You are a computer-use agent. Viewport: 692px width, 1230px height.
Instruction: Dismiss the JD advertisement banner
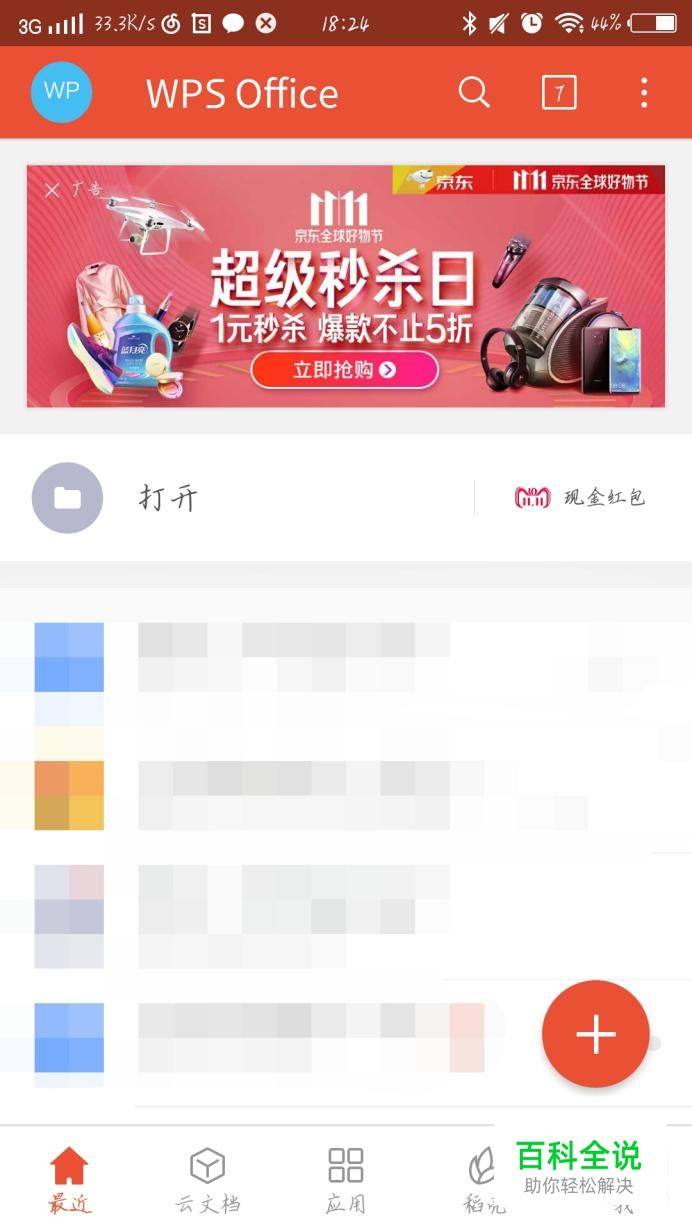click(x=52, y=189)
